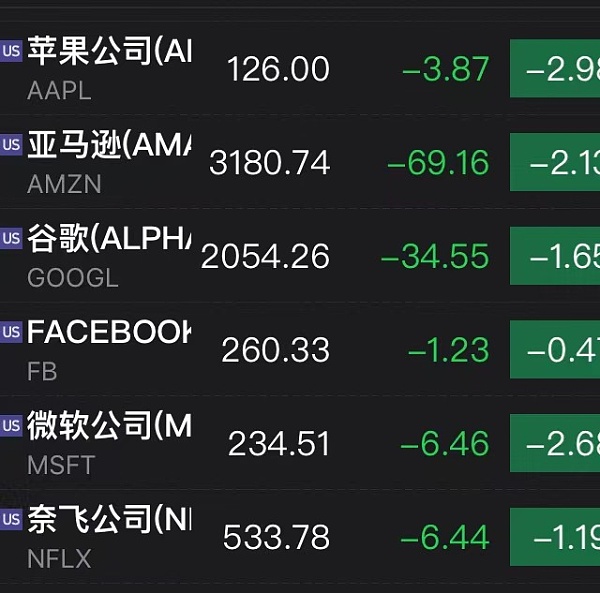Open the Microsoft (MSFT) quote
Image resolution: width=600 pixels, height=593 pixels.
click(x=110, y=443)
